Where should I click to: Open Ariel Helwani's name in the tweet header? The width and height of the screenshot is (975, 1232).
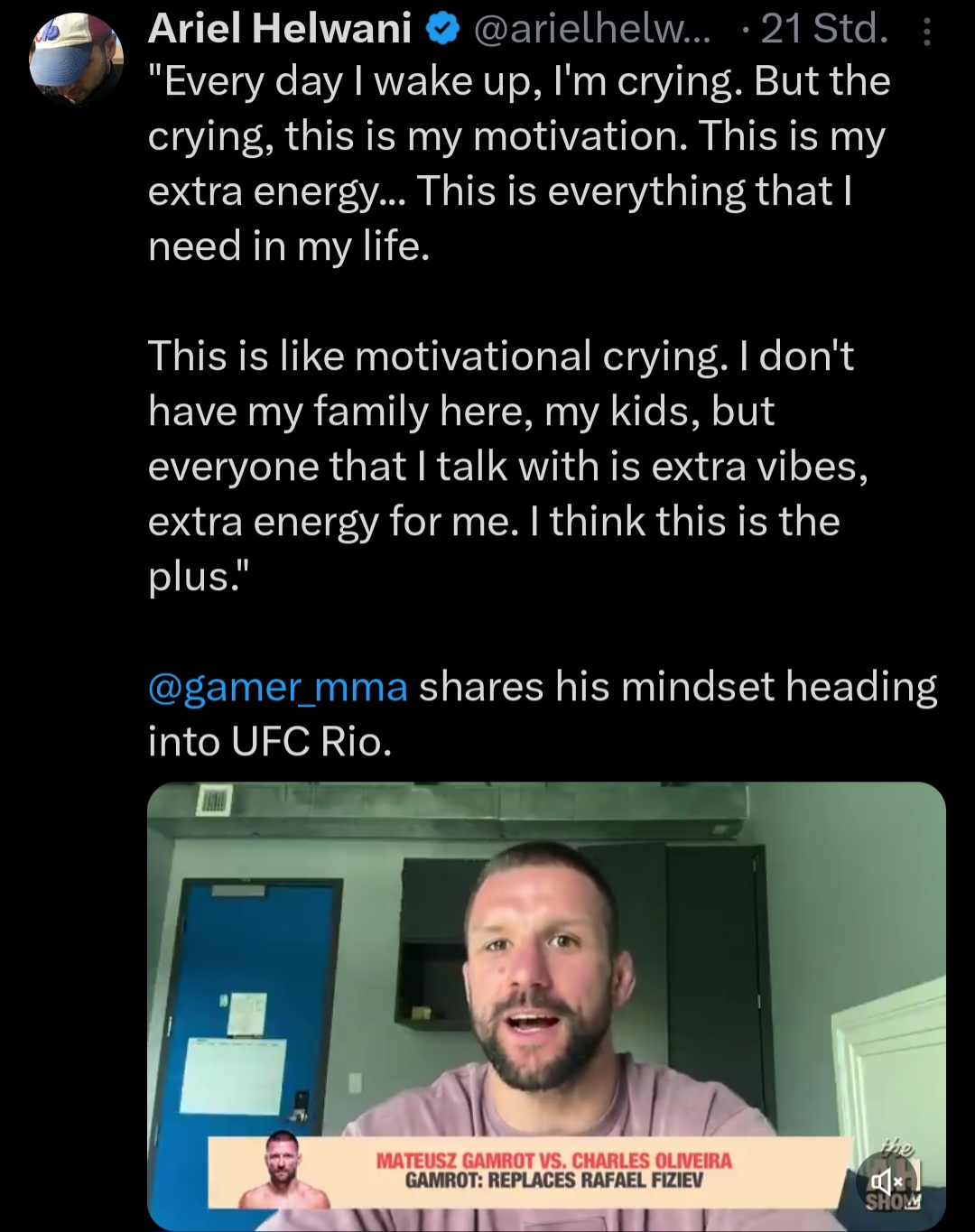coord(279,29)
